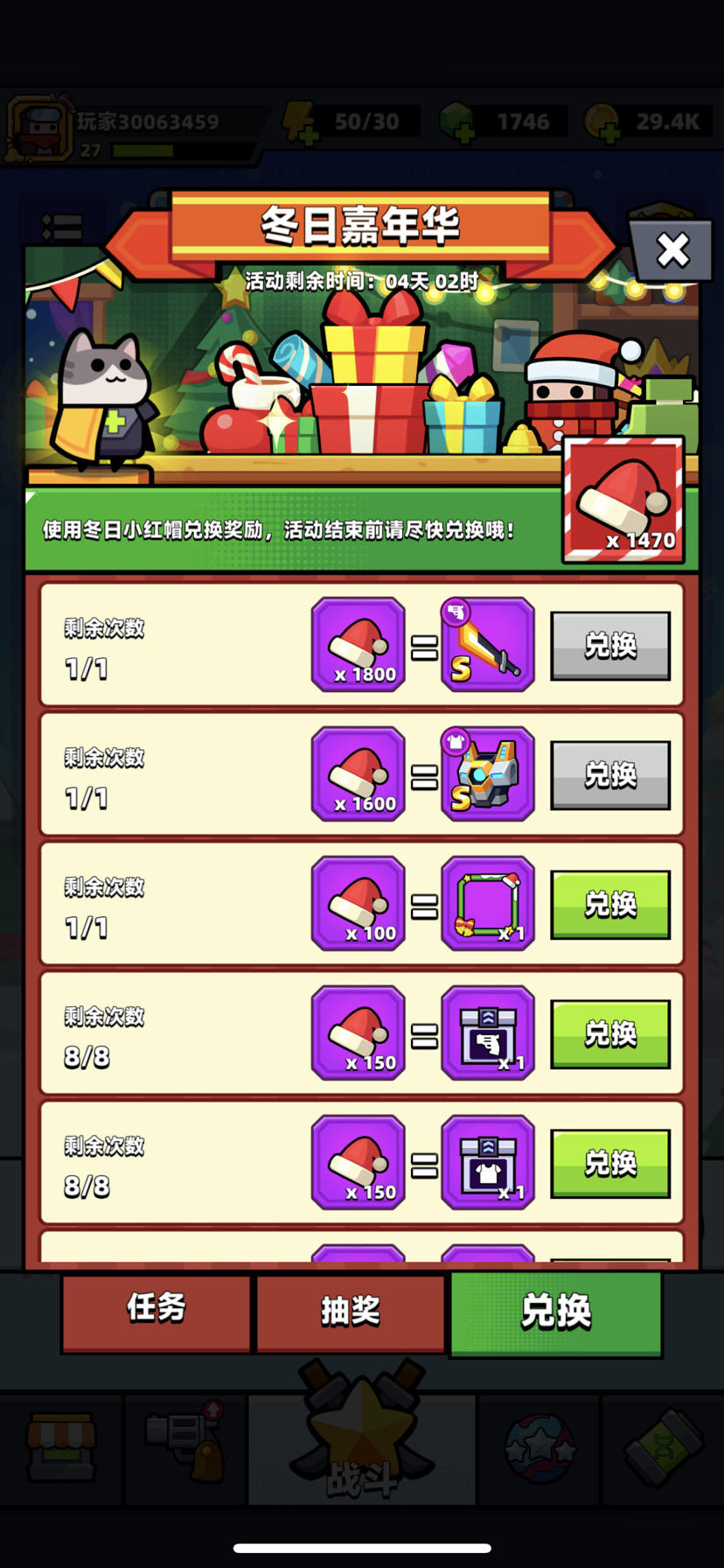The height and width of the screenshot is (1568, 724).
Task: Click the weapon chest icon in x150 row
Action: click(x=487, y=1032)
